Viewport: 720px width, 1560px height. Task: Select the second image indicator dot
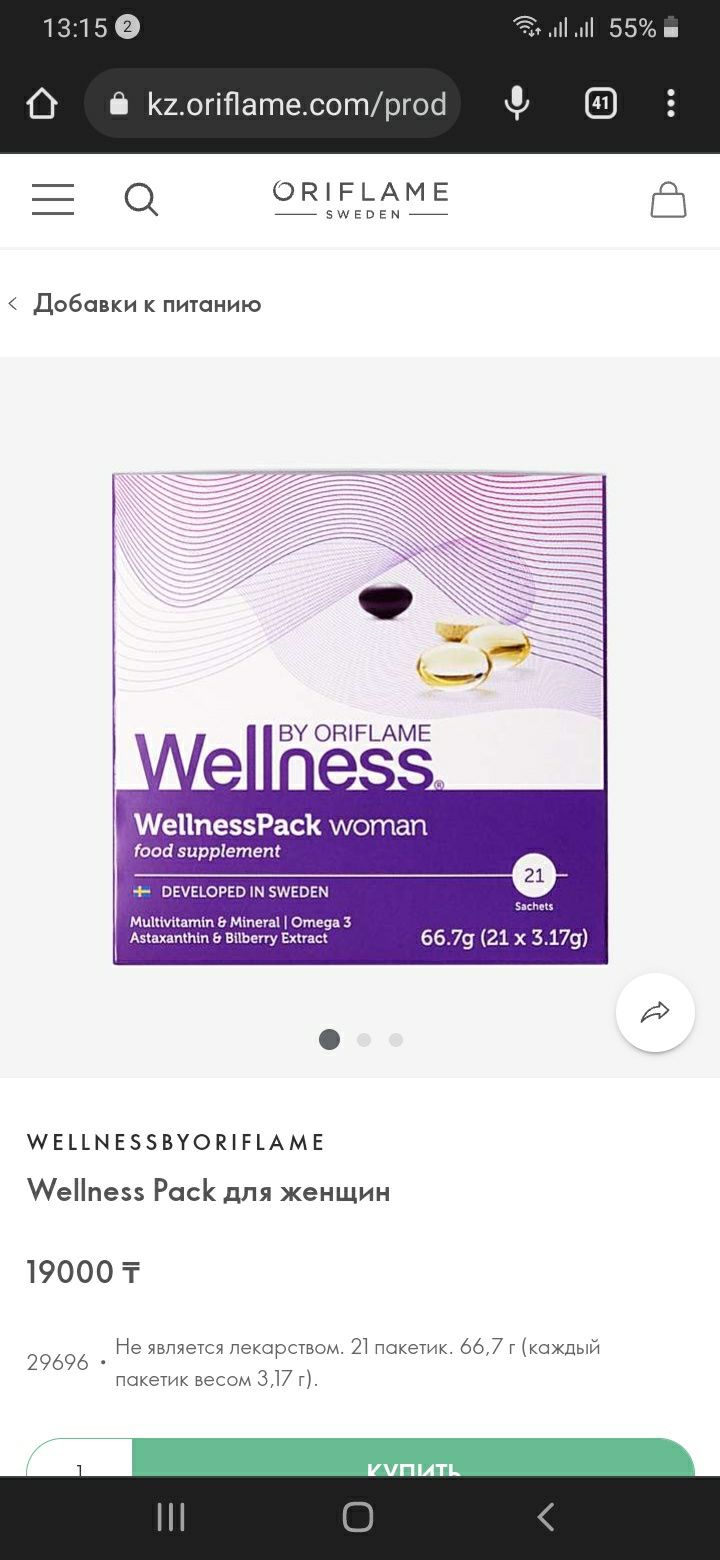pyautogui.click(x=364, y=1040)
